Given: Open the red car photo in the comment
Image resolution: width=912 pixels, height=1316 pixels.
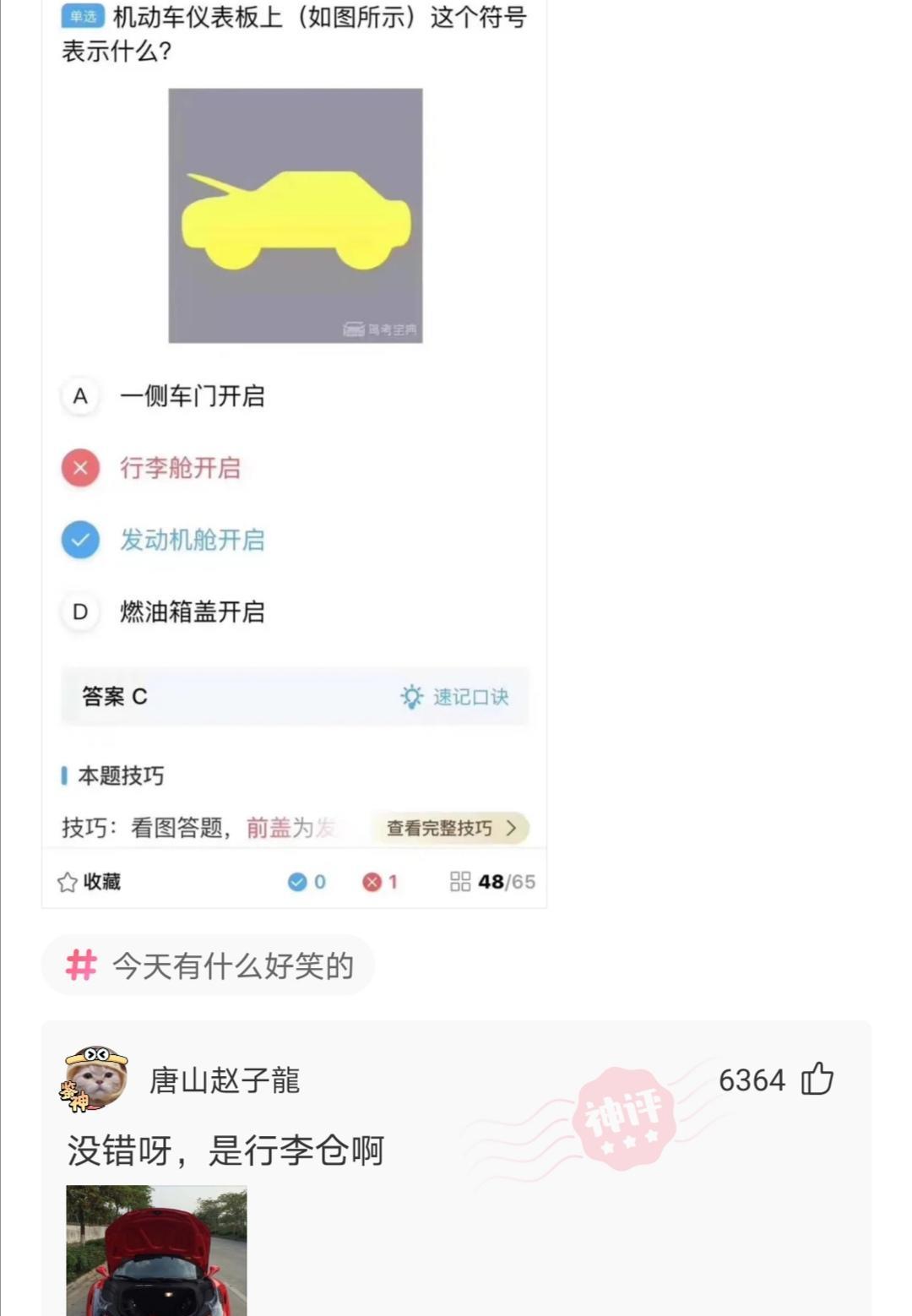Looking at the screenshot, I should click(157, 1250).
